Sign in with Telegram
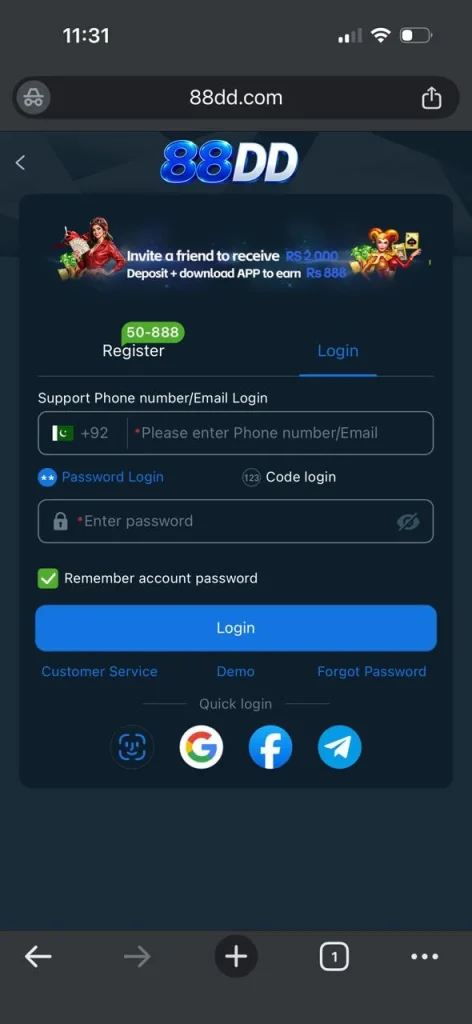Image resolution: width=472 pixels, height=1024 pixels. click(x=339, y=747)
